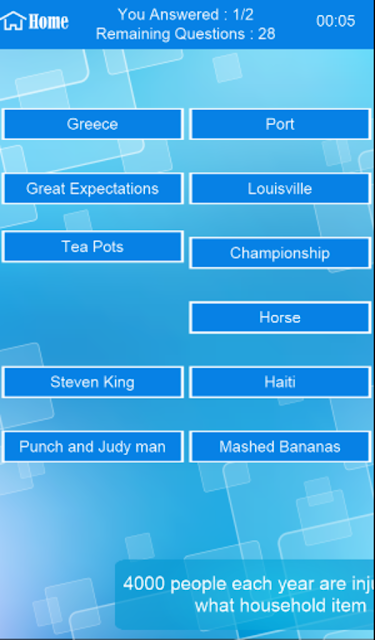The width and height of the screenshot is (375, 640).
Task: Choose Punch and Judy man
Action: click(x=93, y=447)
